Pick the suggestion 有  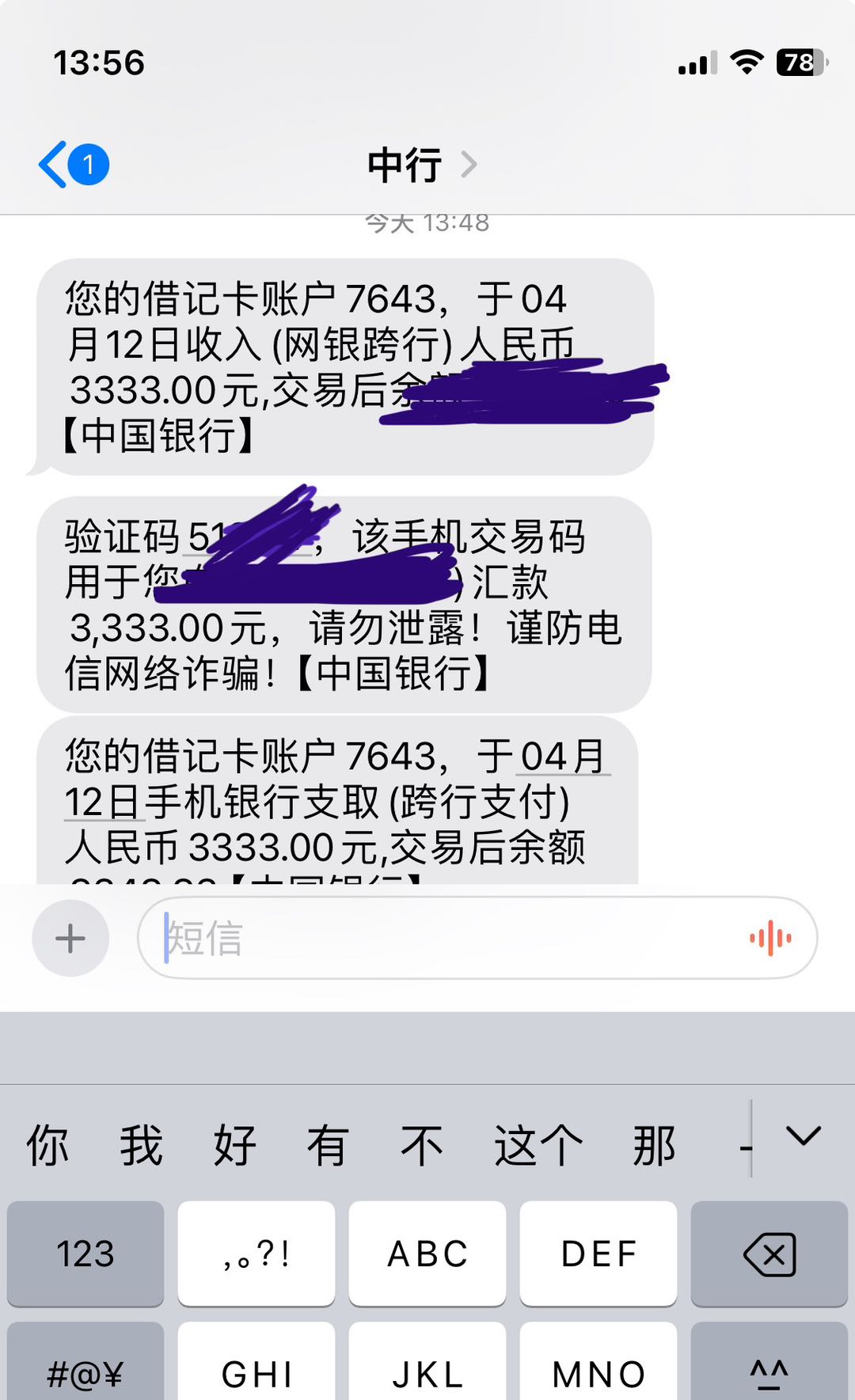[328, 1144]
